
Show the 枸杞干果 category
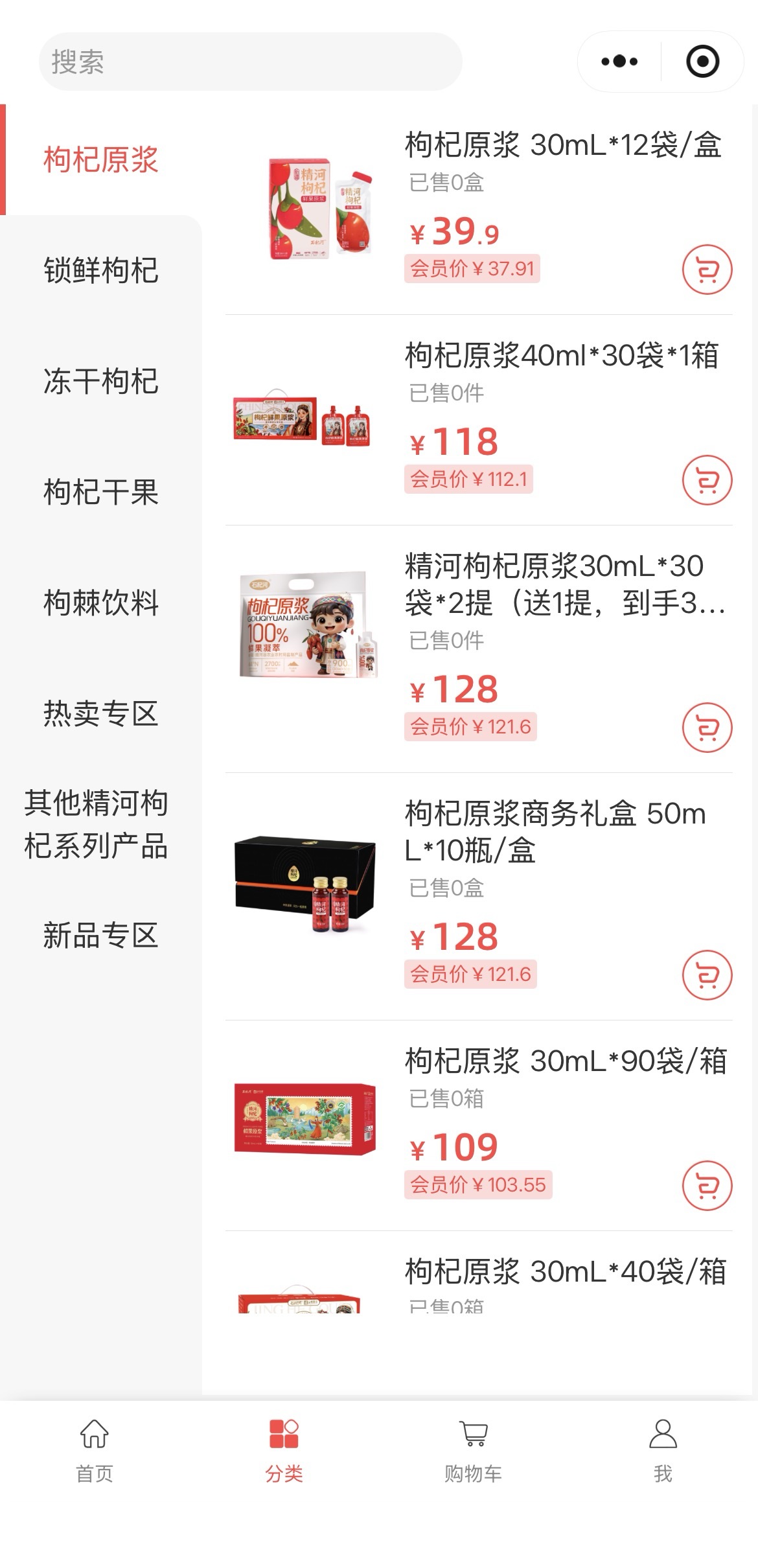pyautogui.click(x=101, y=492)
